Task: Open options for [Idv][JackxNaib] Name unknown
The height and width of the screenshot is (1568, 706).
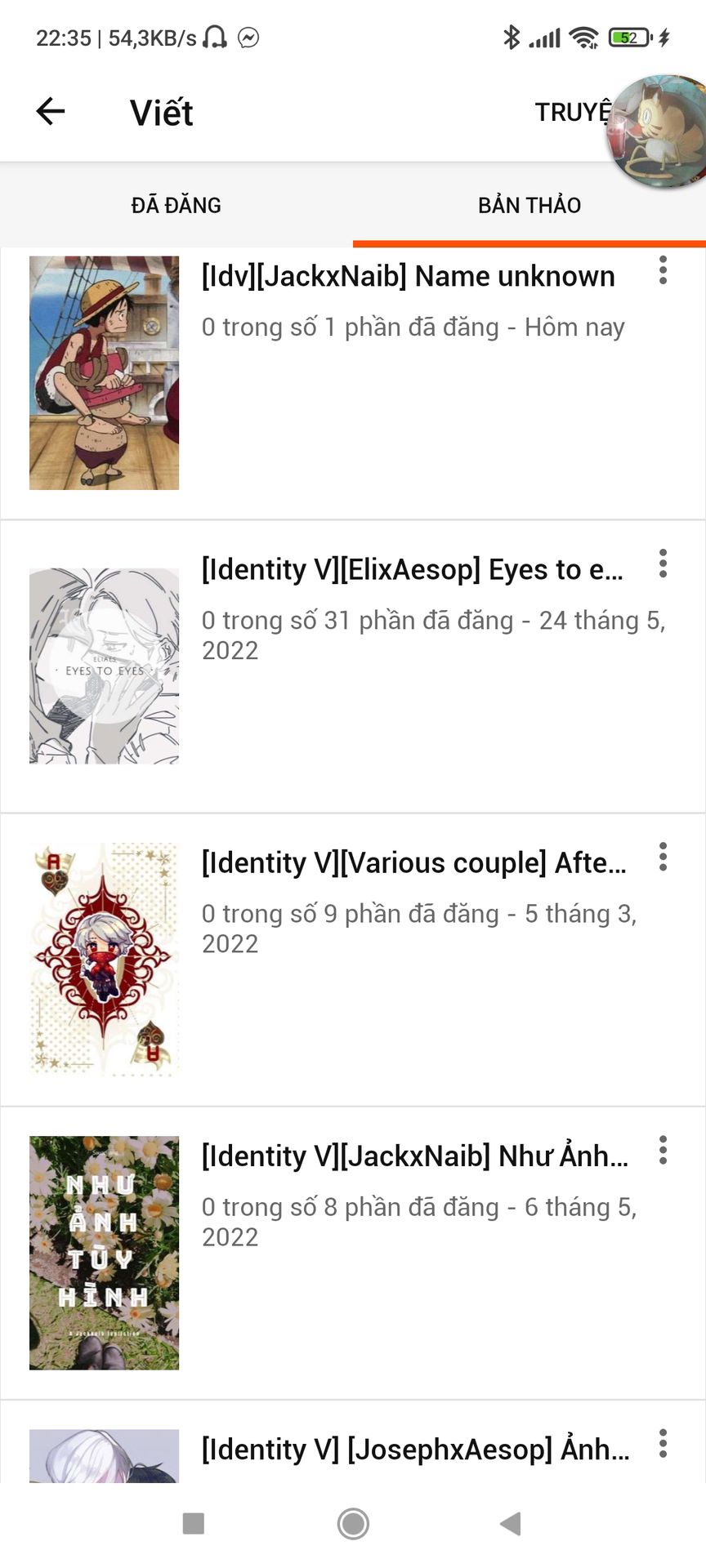Action: pos(663,270)
